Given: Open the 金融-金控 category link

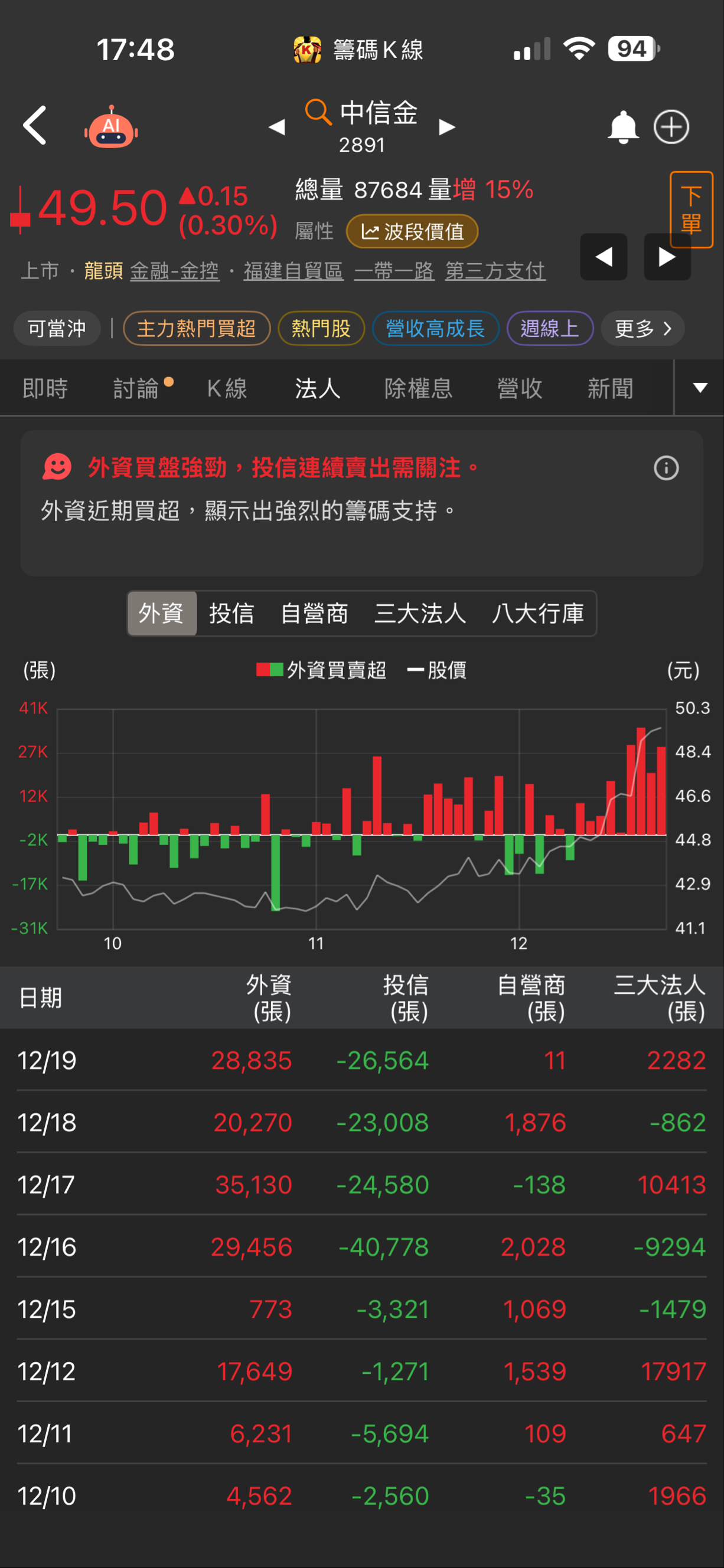Looking at the screenshot, I should click(174, 271).
